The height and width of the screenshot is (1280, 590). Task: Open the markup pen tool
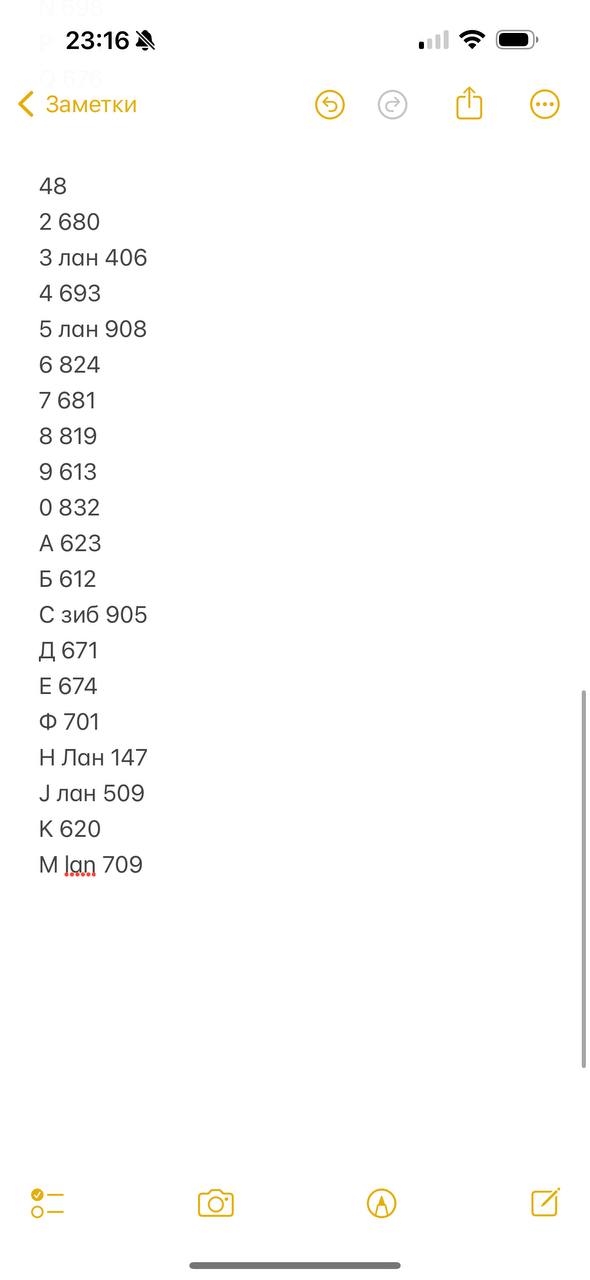coord(381,1203)
